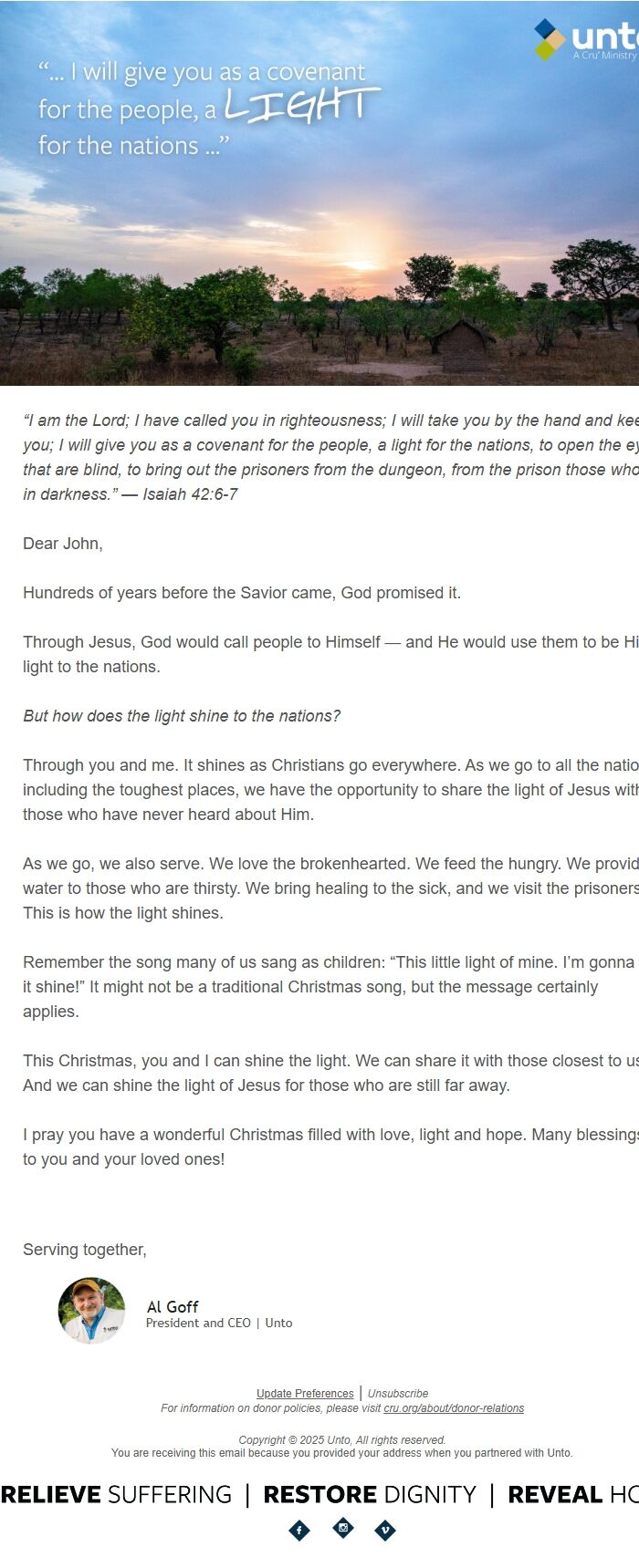Image resolution: width=639 pixels, height=1568 pixels.
Task: Open Unto's Instagram icon
Action: (x=343, y=1528)
